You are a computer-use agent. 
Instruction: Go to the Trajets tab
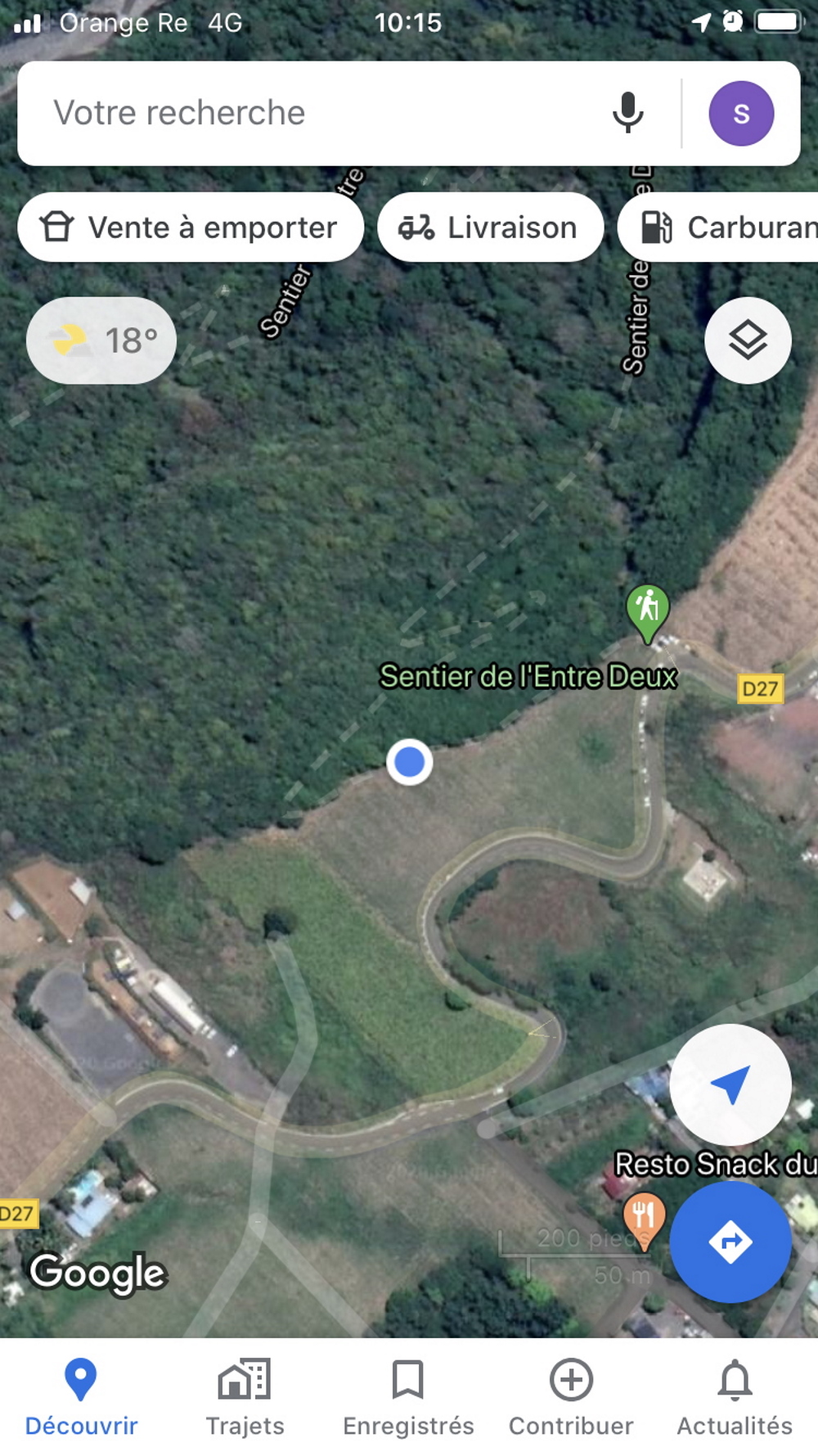click(x=245, y=1397)
